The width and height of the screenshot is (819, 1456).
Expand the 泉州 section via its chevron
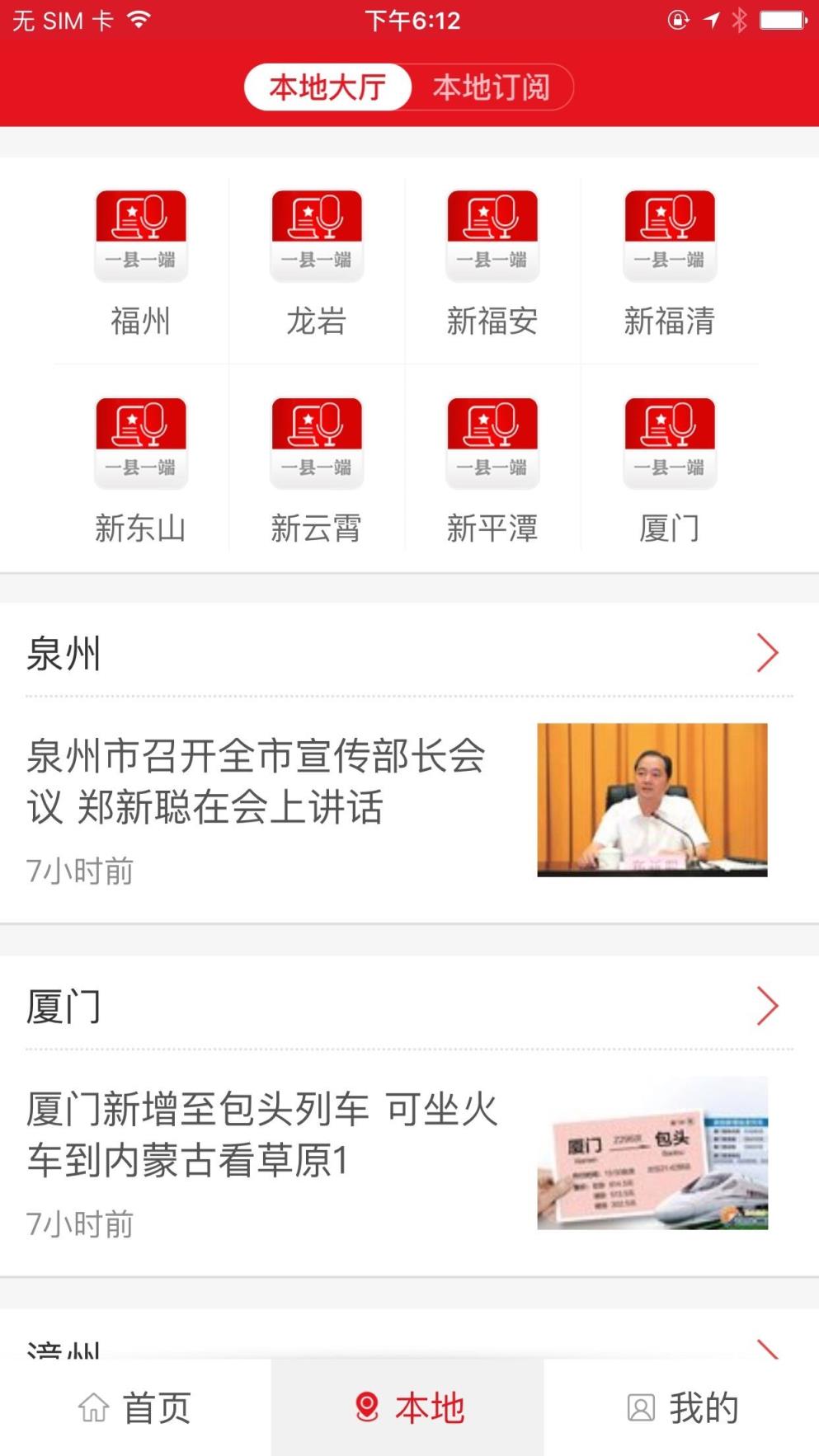(767, 652)
